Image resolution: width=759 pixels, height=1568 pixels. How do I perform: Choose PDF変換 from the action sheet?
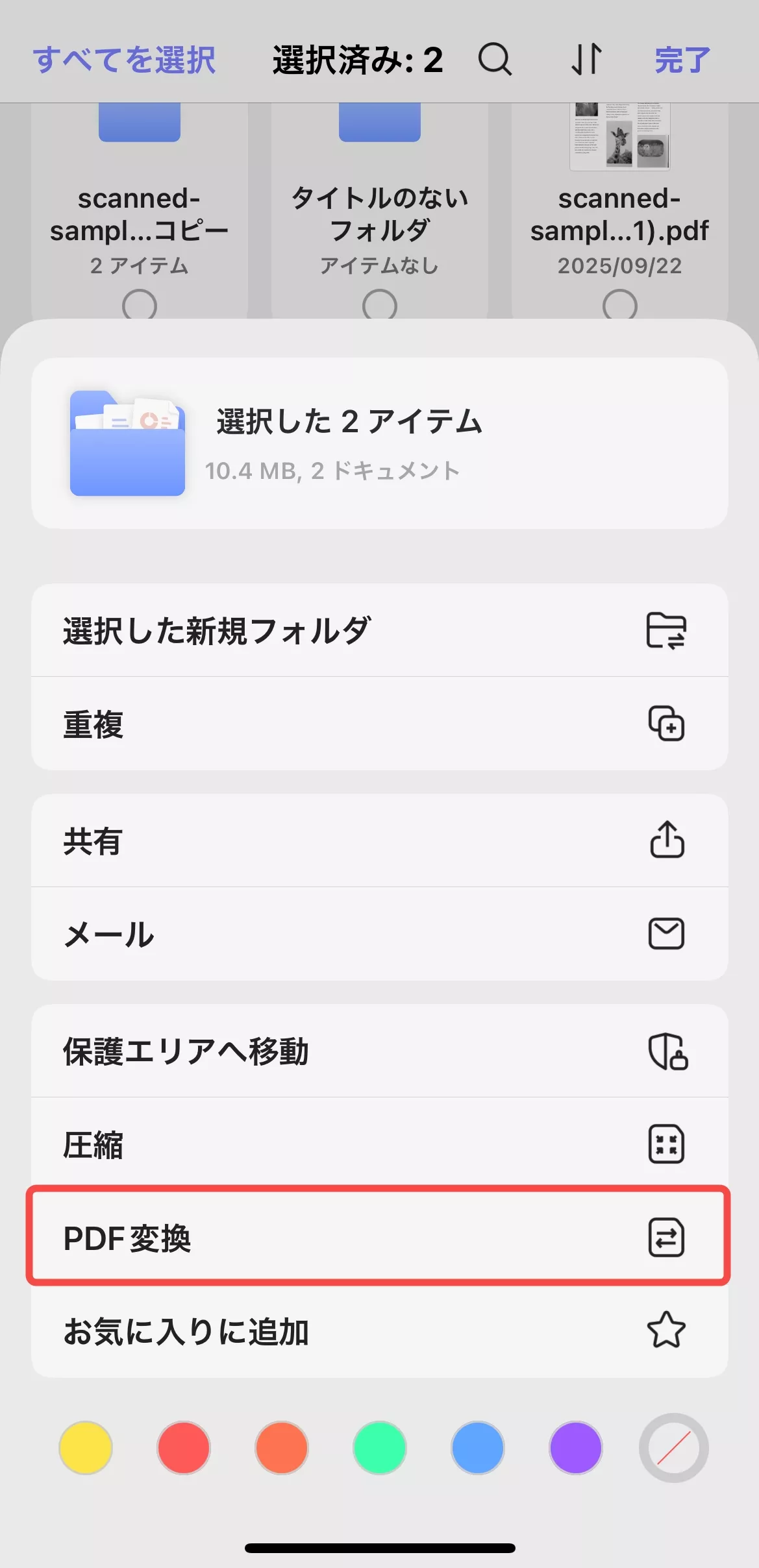pos(260,1238)
